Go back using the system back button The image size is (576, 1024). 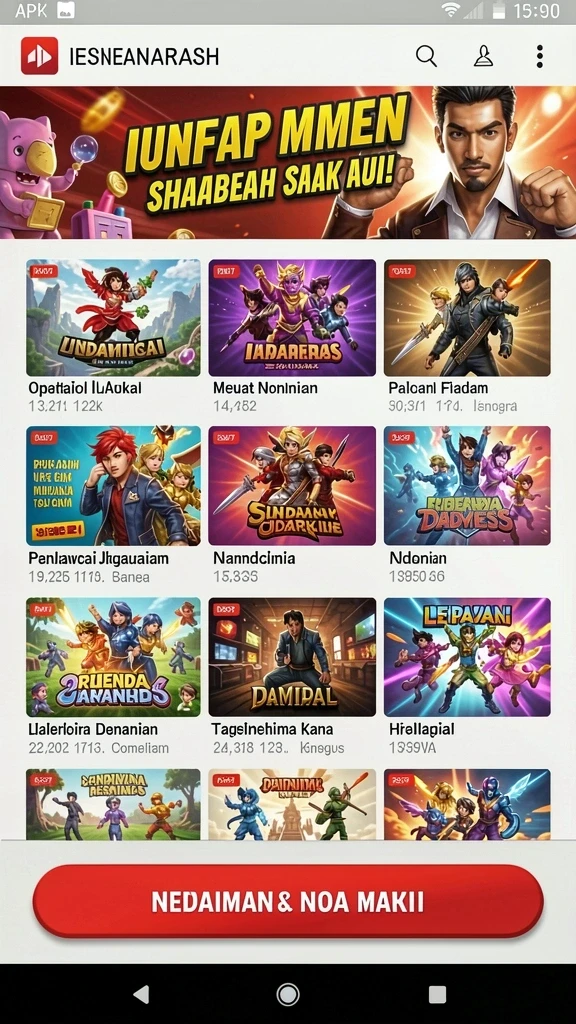[140, 995]
